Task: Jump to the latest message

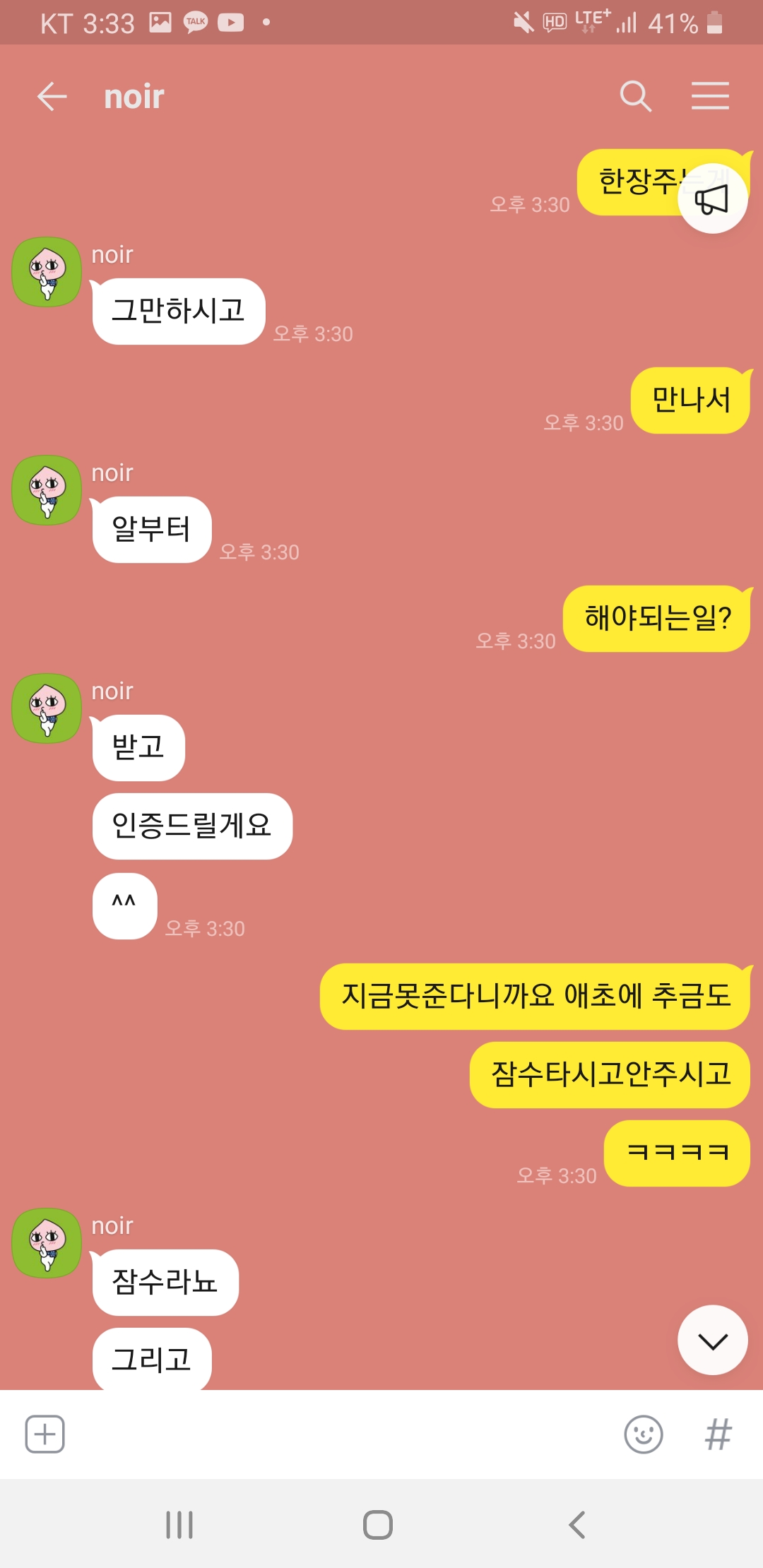Action: pos(712,1340)
